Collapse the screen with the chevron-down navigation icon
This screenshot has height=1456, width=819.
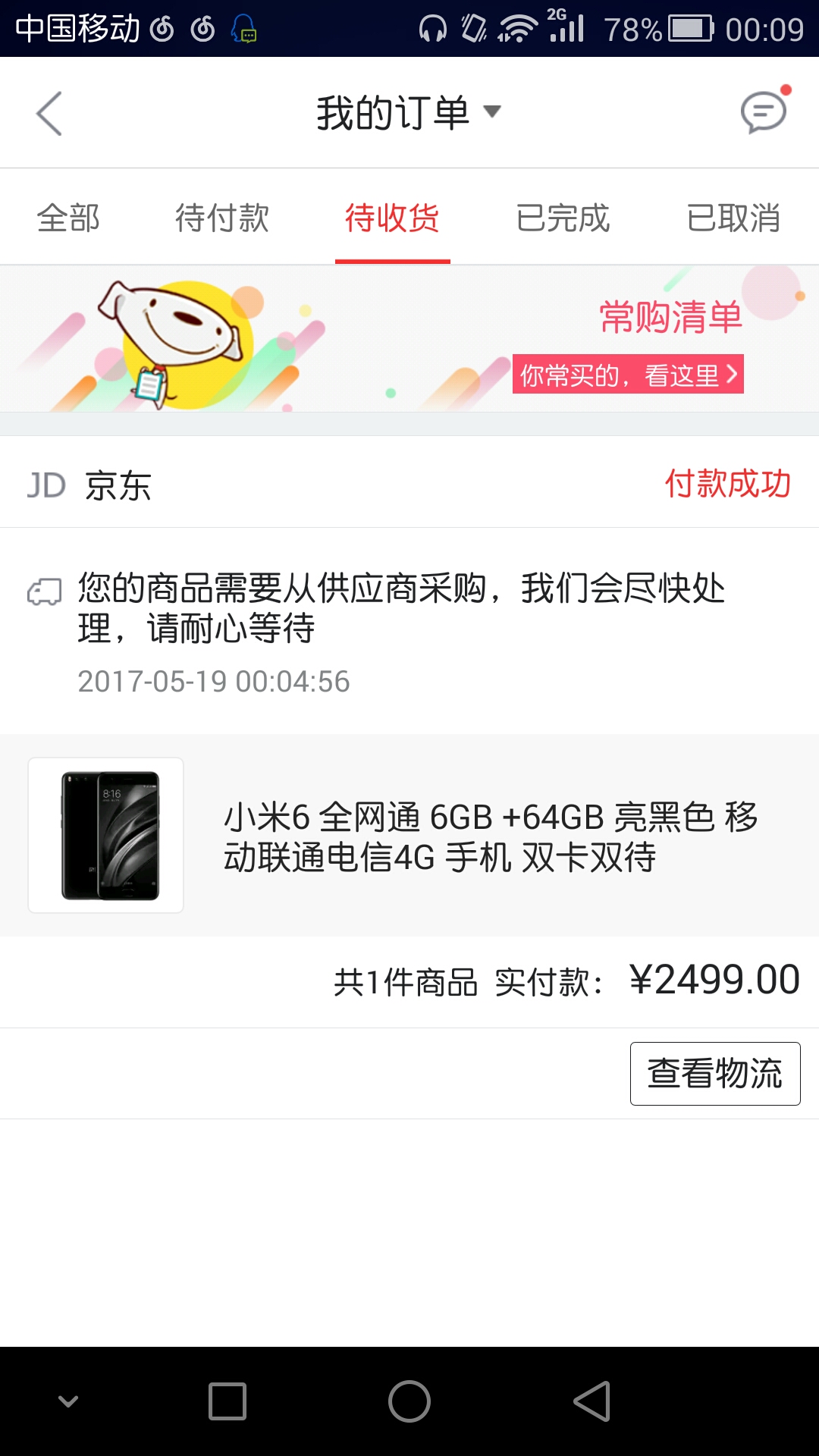(x=68, y=1401)
